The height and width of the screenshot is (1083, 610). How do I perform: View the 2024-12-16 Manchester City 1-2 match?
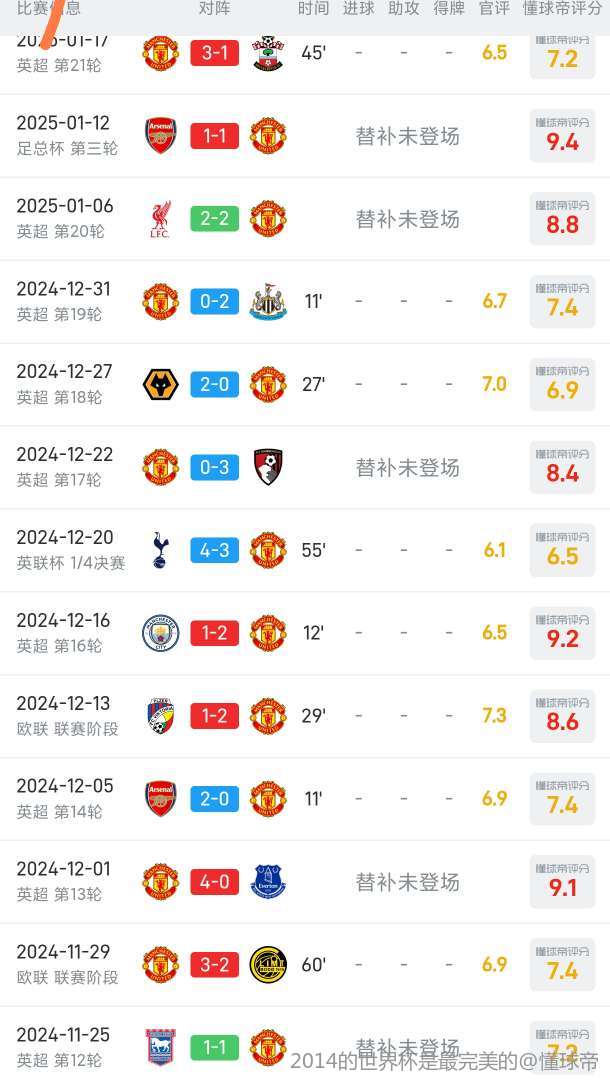(305, 633)
